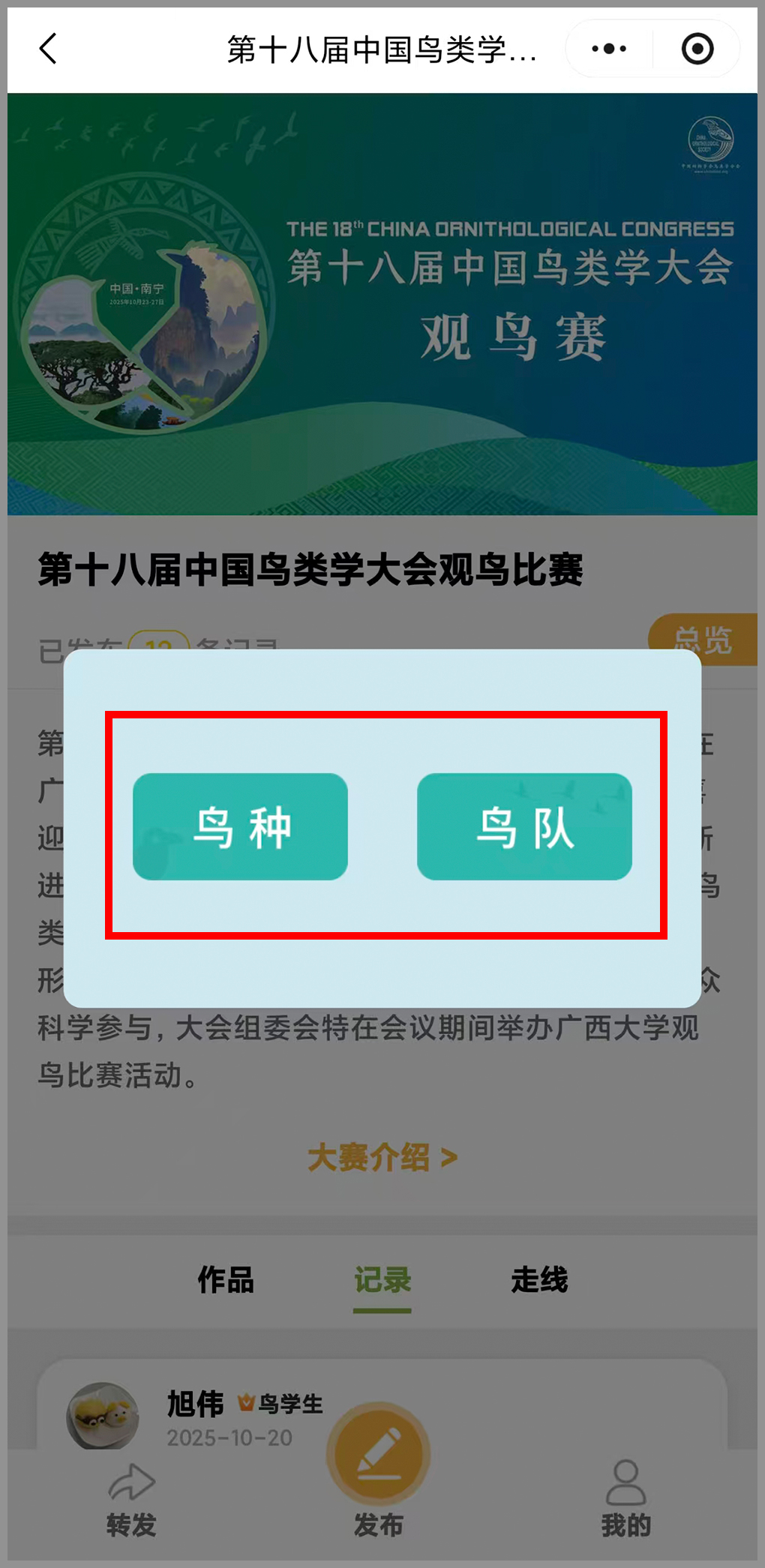Choose the 鸟队 option
The height and width of the screenshot is (1568, 765).
click(x=524, y=826)
